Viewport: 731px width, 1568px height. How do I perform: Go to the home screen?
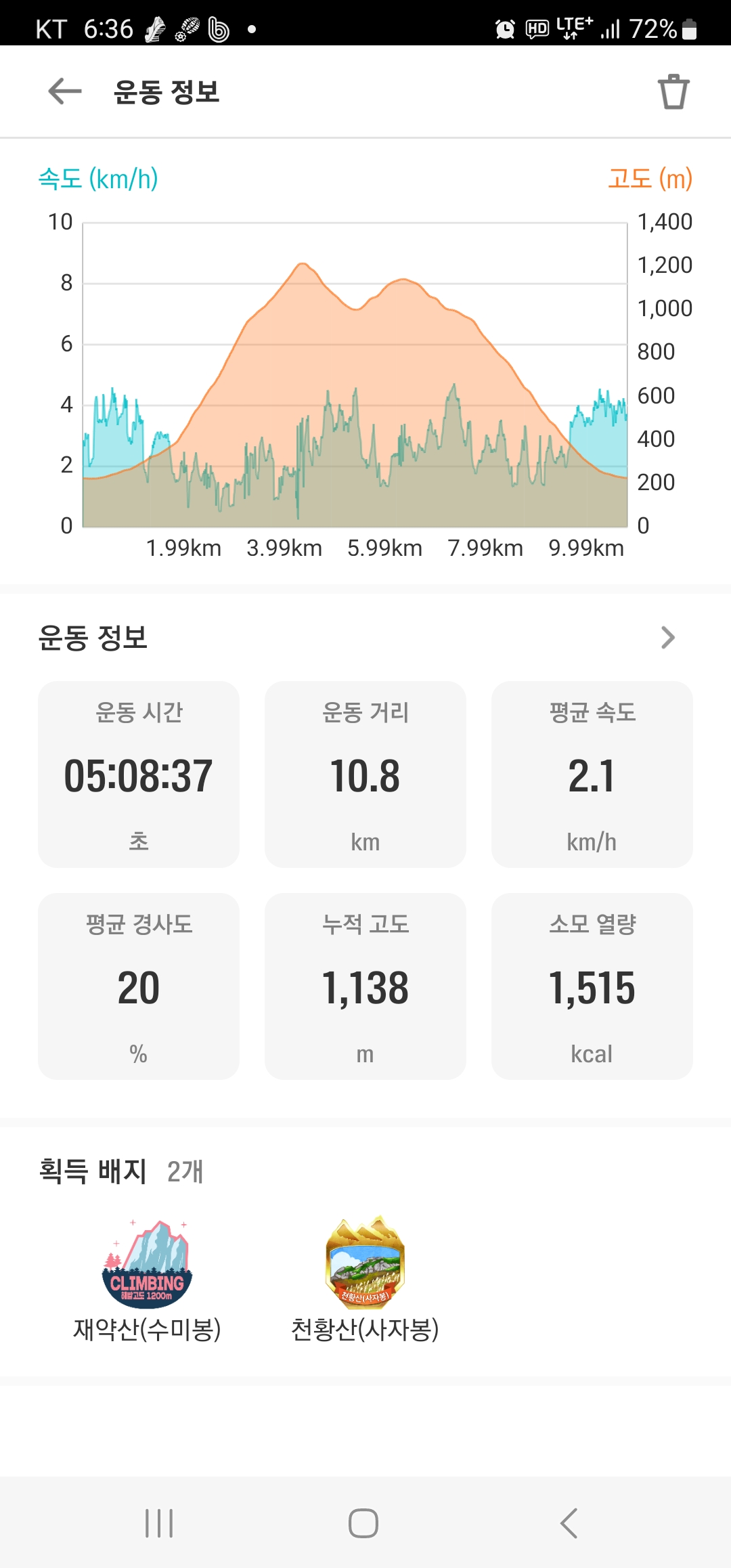tap(363, 1523)
